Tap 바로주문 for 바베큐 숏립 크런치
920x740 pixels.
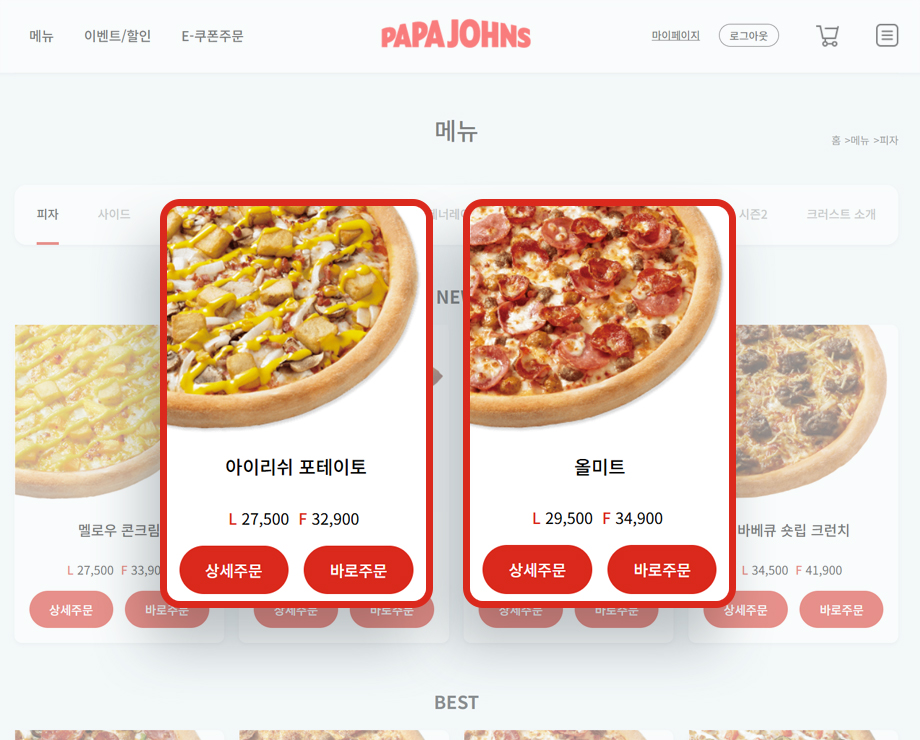click(841, 610)
